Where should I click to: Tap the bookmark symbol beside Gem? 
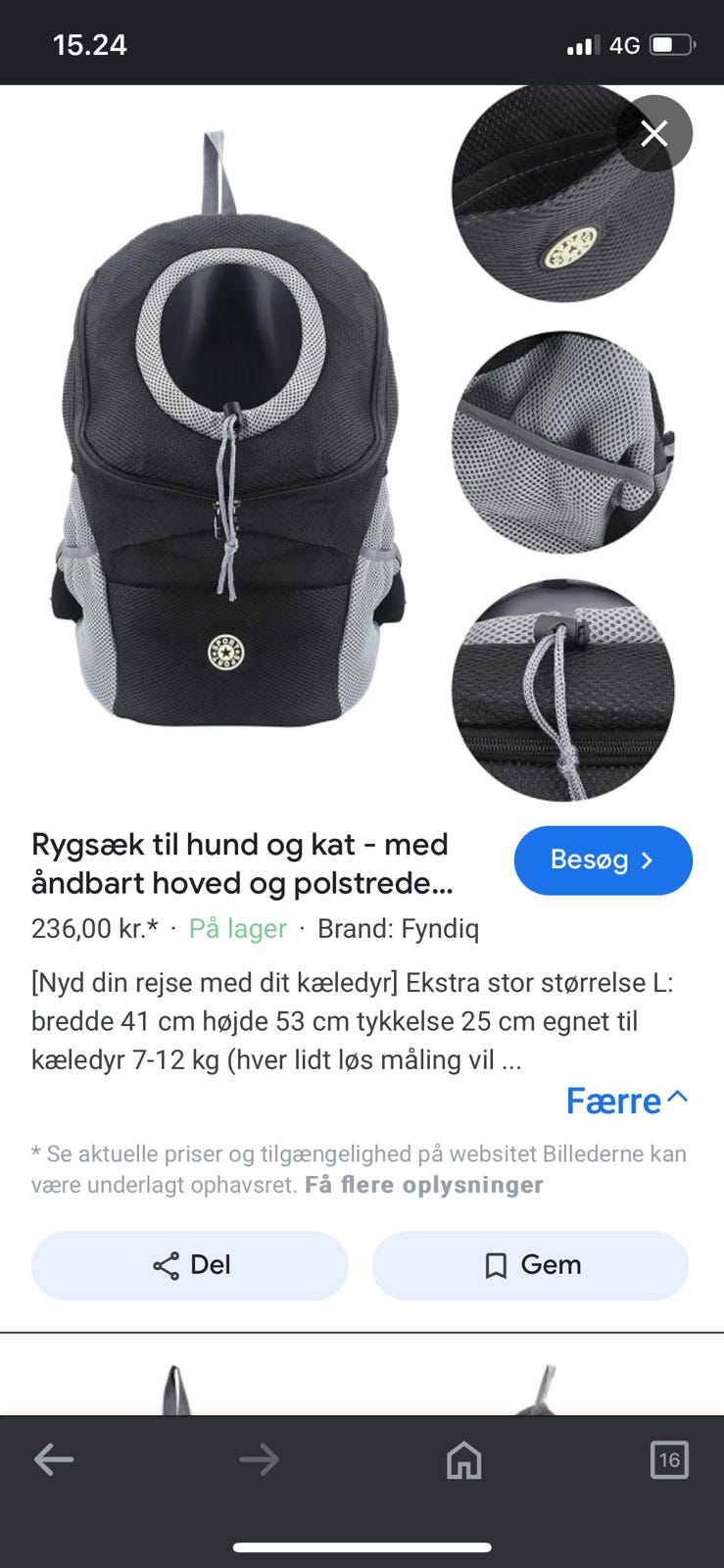pyautogui.click(x=498, y=1265)
